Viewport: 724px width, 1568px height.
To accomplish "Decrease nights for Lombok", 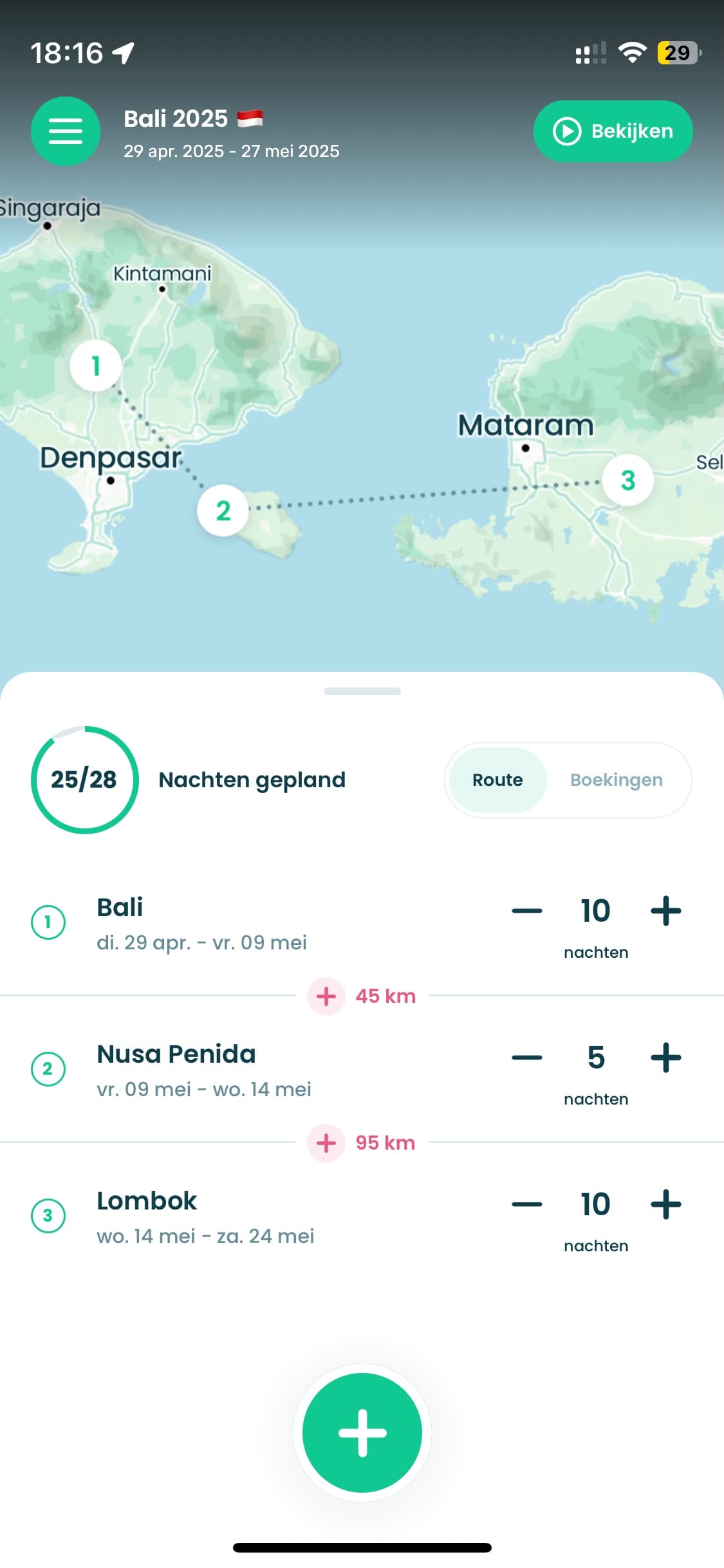I will (x=527, y=1204).
